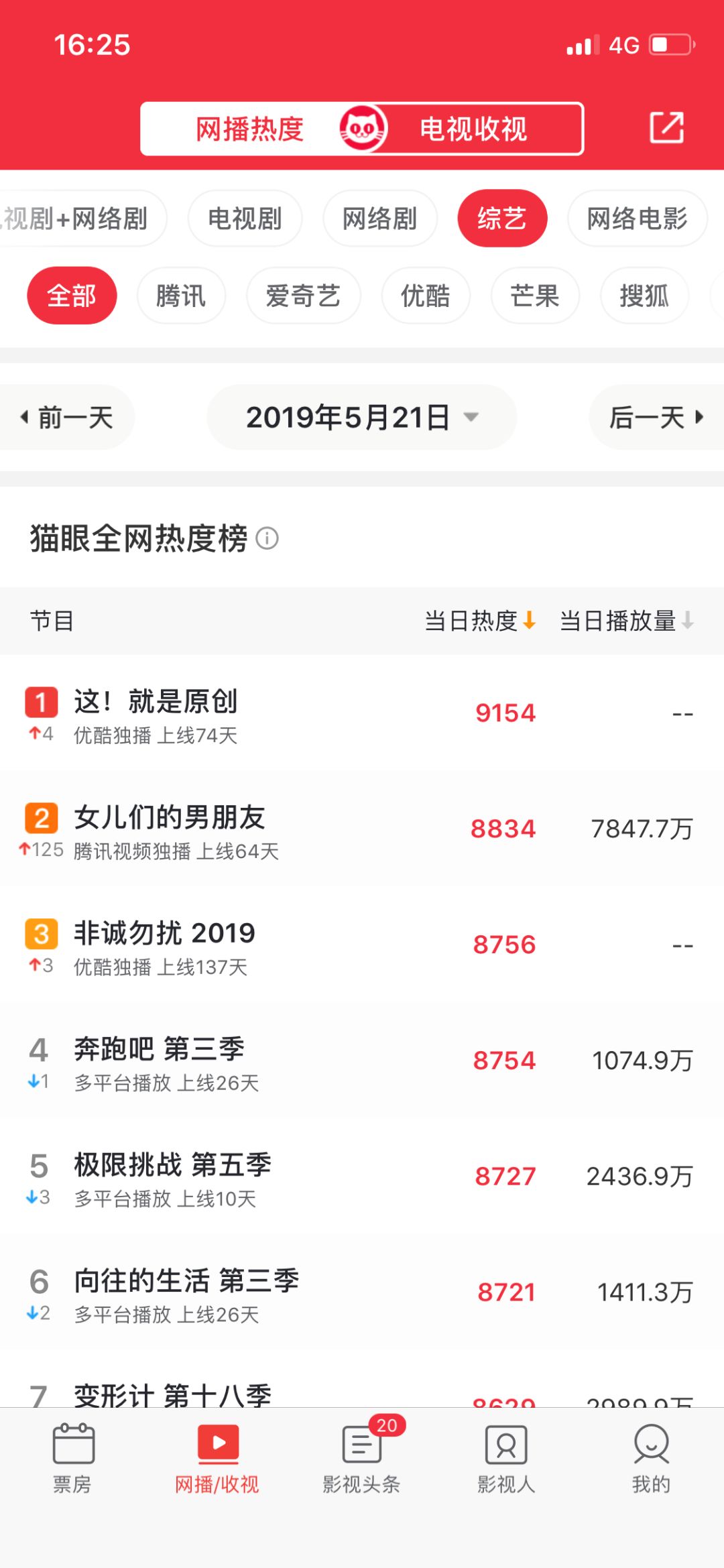Select the 优酷 platform filter chip

(425, 296)
